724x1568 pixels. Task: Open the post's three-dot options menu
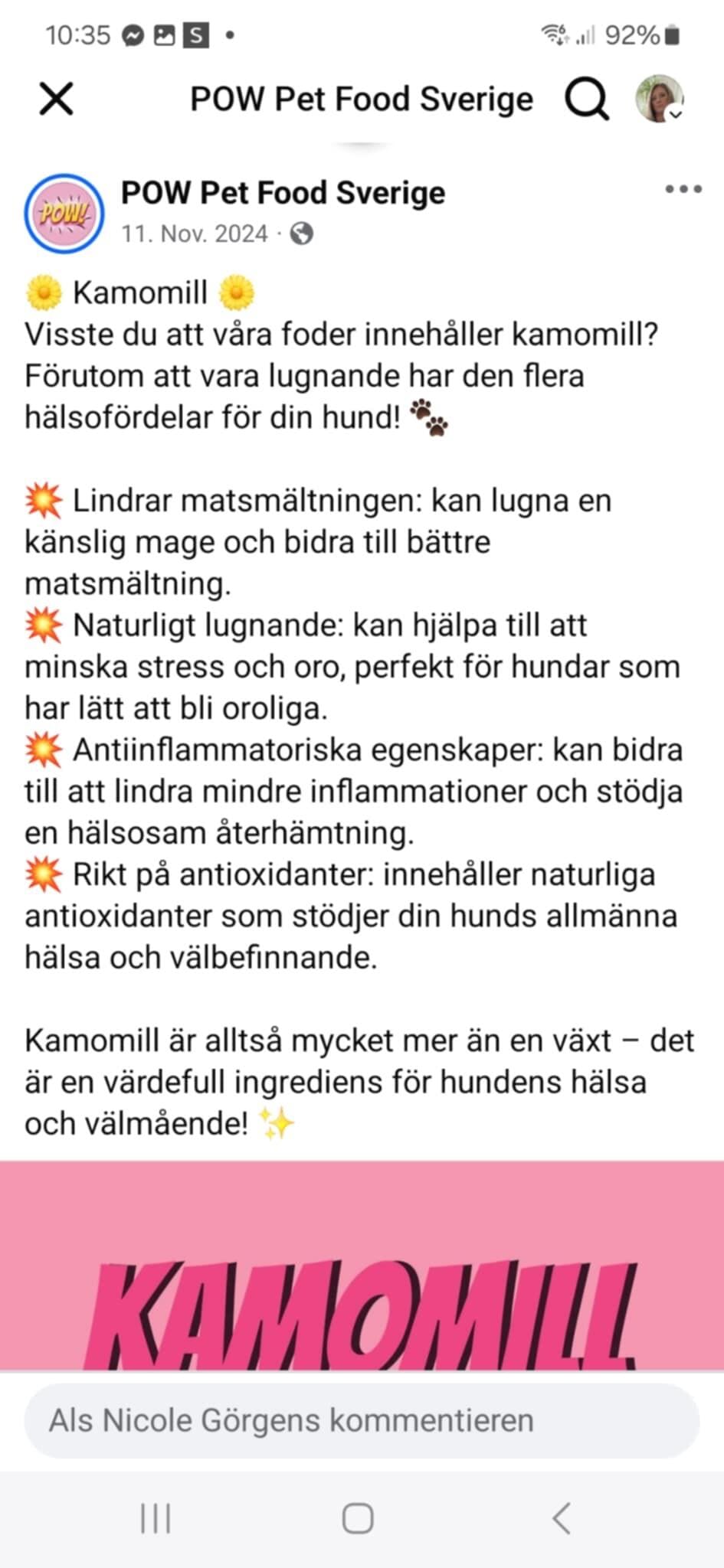click(683, 190)
